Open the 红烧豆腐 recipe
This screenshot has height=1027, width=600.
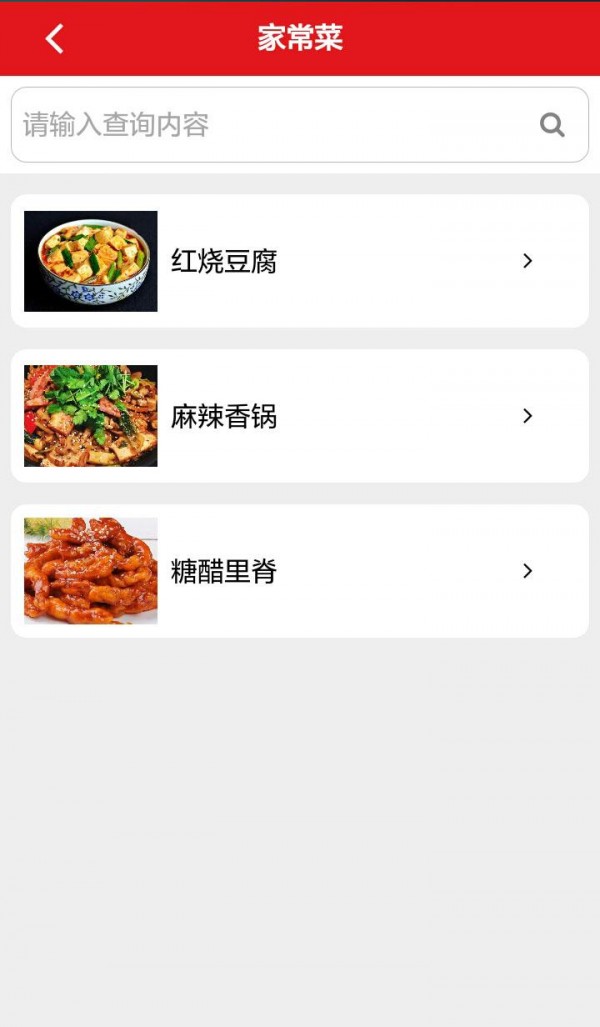(x=300, y=261)
